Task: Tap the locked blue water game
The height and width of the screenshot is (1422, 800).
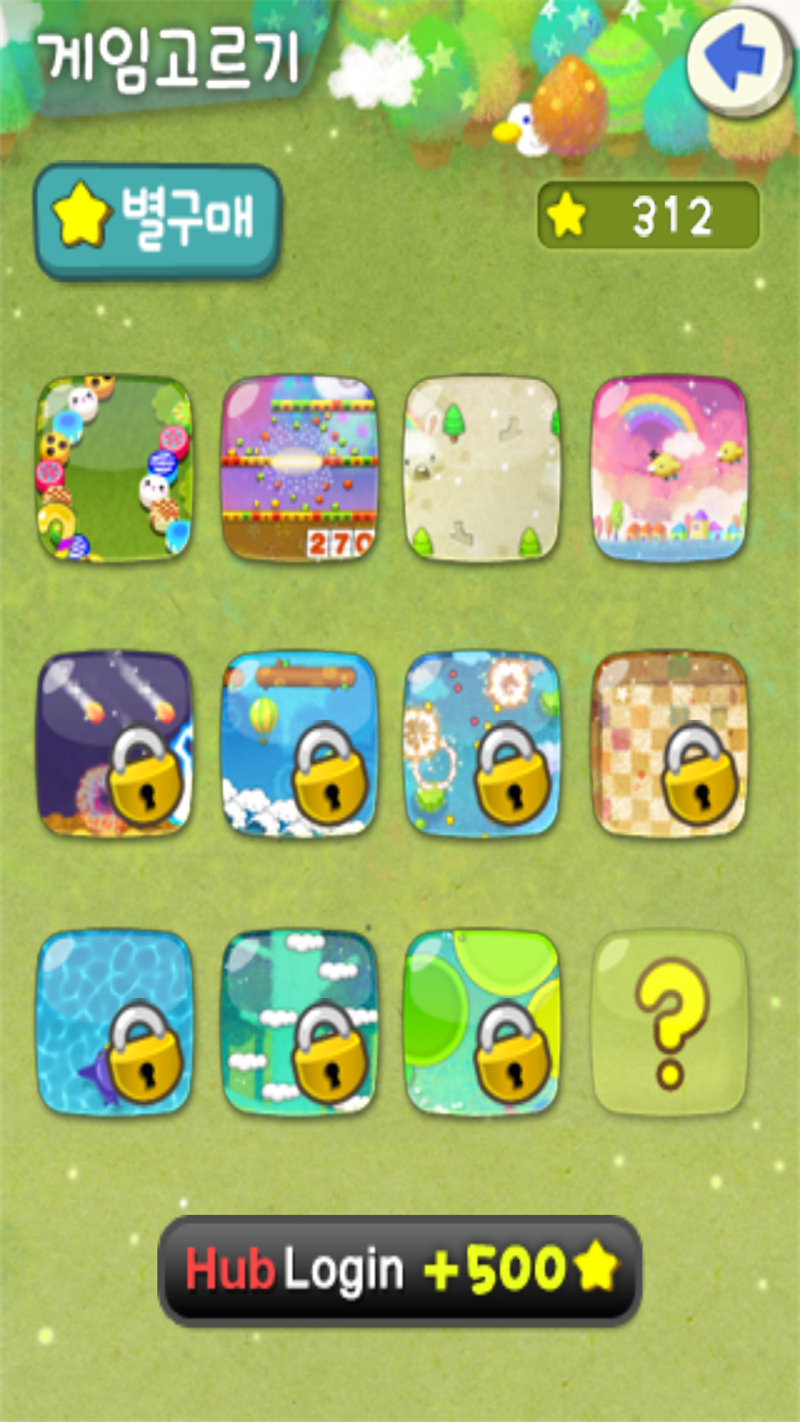Action: [x=114, y=1022]
